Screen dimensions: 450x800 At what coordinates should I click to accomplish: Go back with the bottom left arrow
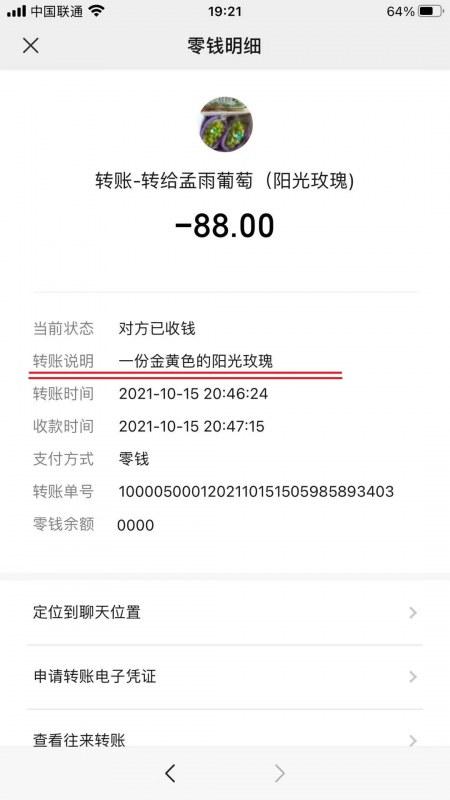point(170,773)
